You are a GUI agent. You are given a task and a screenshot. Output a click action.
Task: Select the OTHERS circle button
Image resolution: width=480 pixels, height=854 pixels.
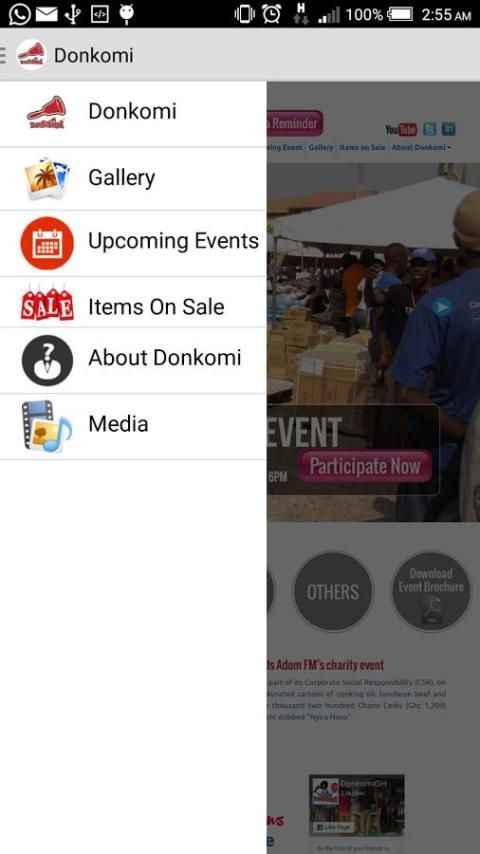333,591
